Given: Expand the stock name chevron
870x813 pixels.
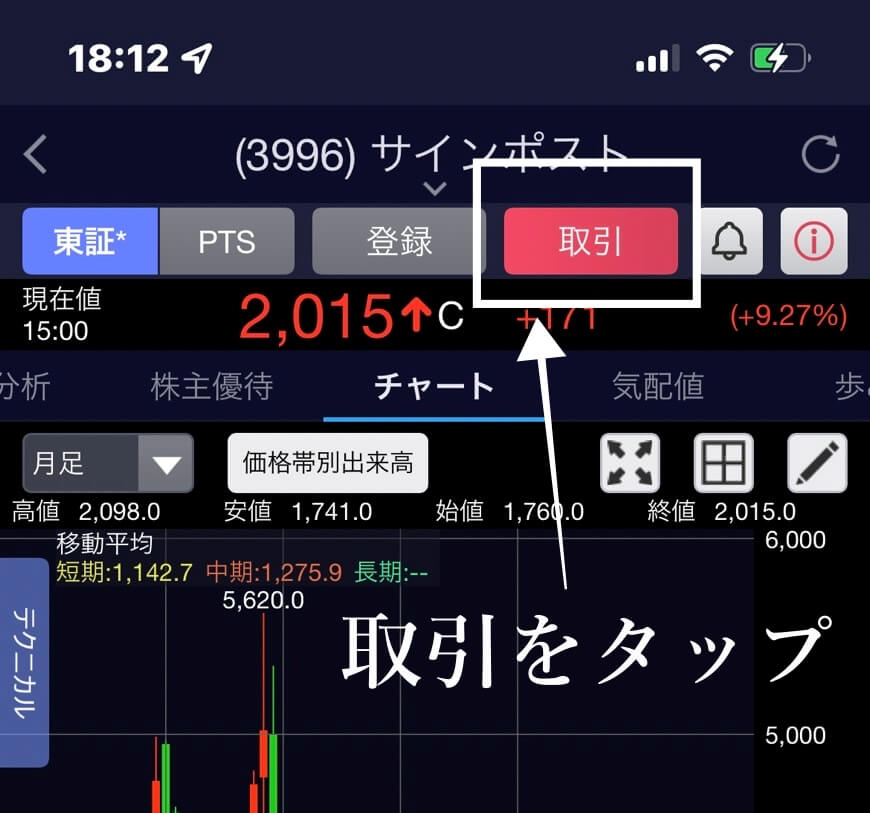Looking at the screenshot, I should pos(434,189).
